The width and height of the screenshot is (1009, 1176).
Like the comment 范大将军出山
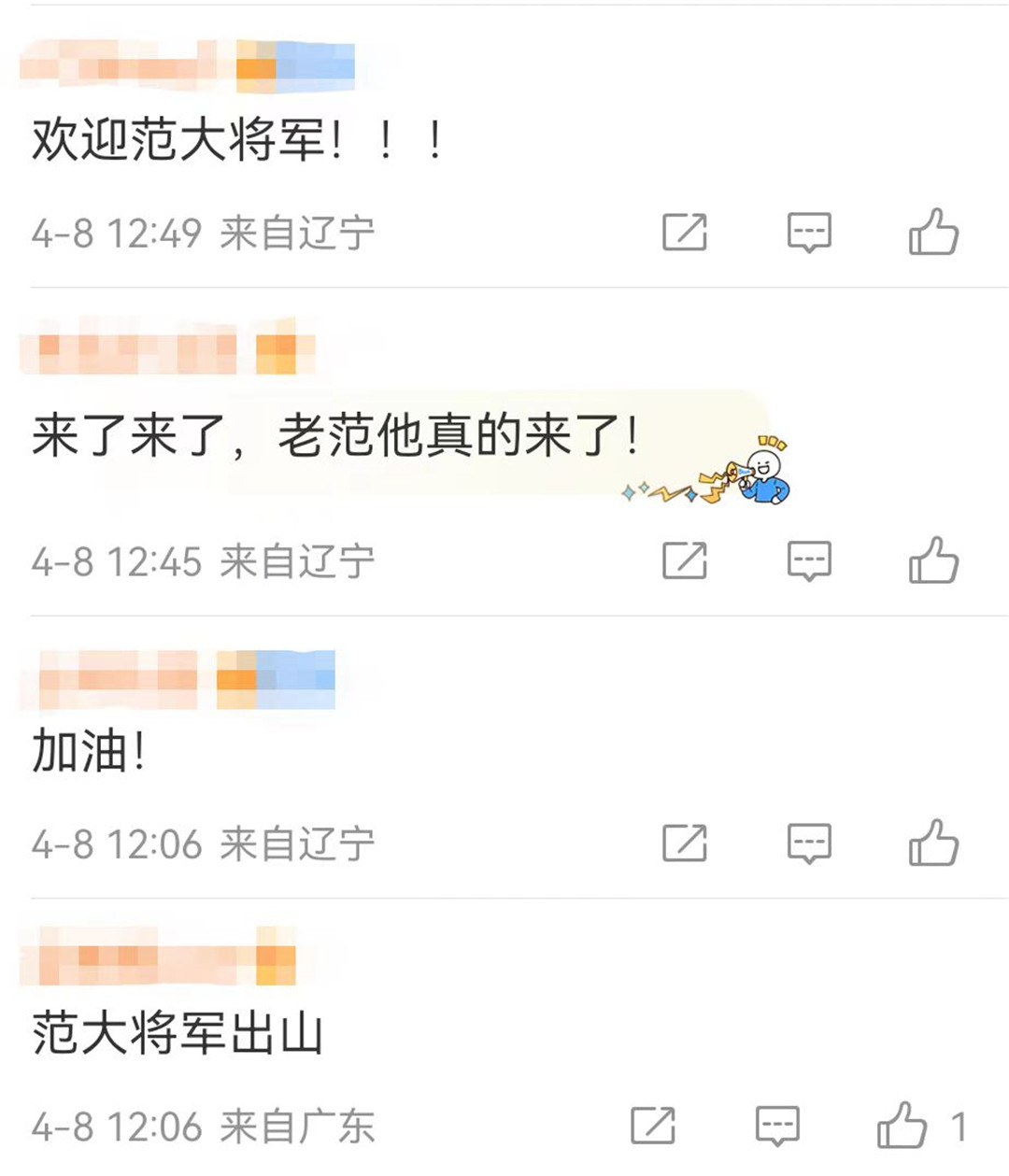coord(902,1126)
